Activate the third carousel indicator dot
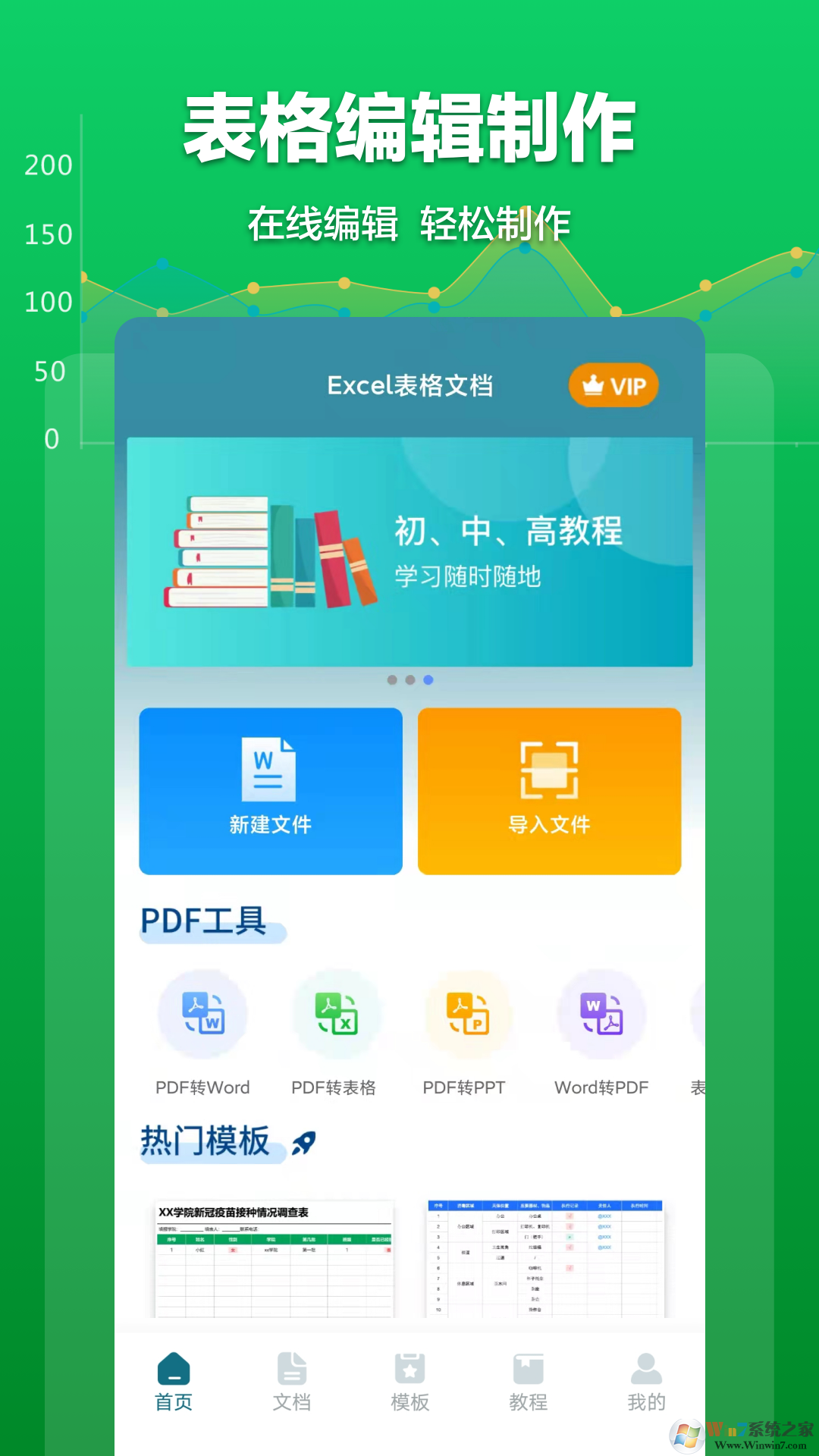This screenshot has width=819, height=1456. (431, 679)
